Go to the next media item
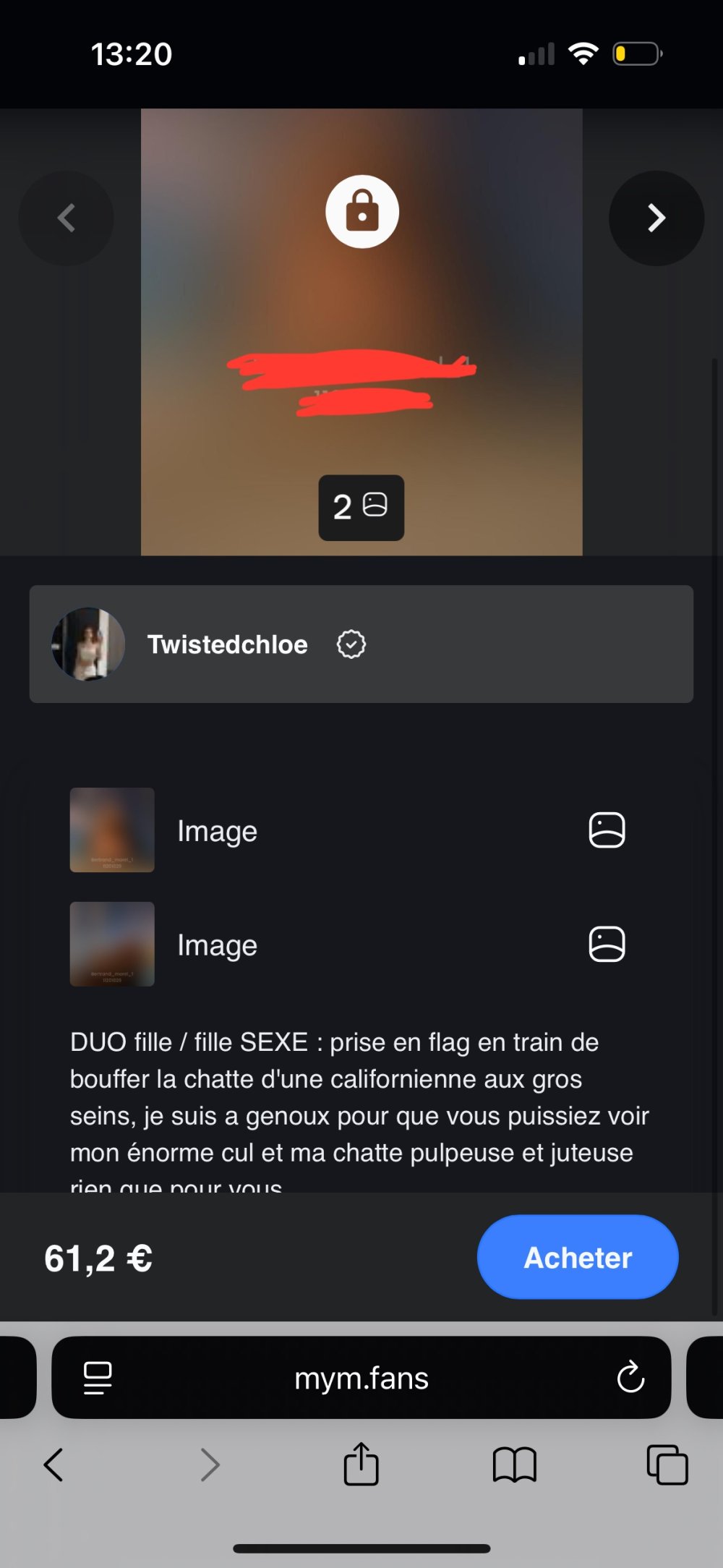723x1568 pixels. (656, 218)
